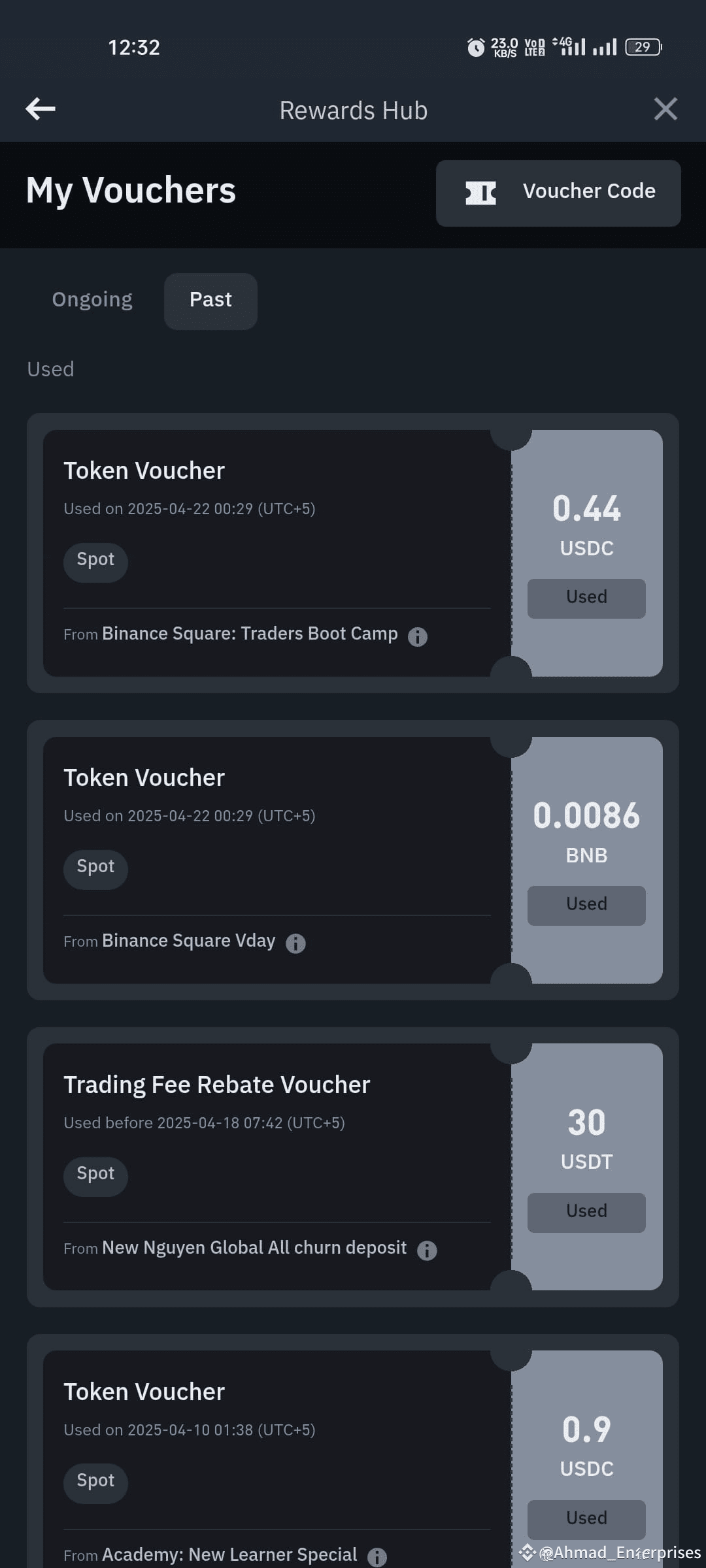
Task: Tap Spot tag on the first Token Voucher
Action: (95, 562)
